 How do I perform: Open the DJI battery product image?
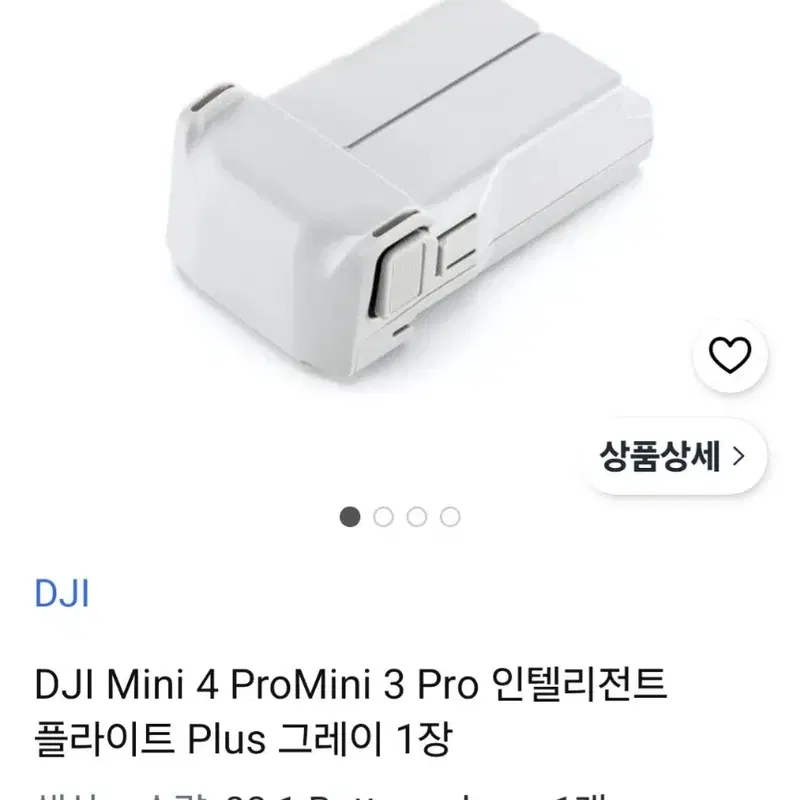409,193
